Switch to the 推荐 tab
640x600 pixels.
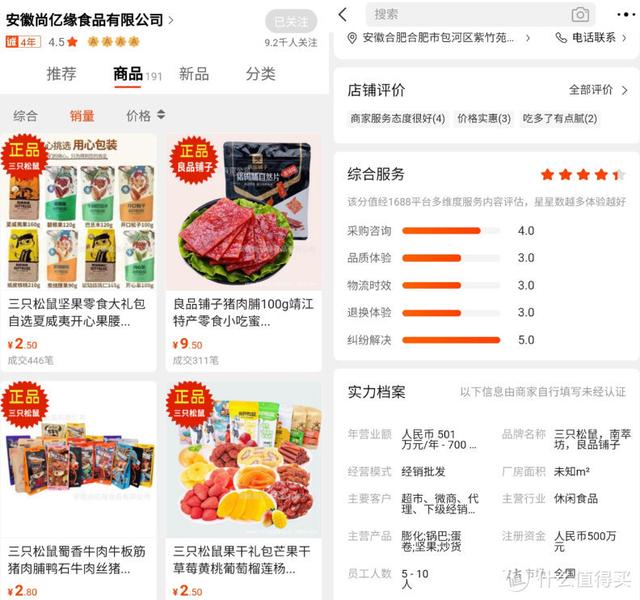tap(61, 74)
